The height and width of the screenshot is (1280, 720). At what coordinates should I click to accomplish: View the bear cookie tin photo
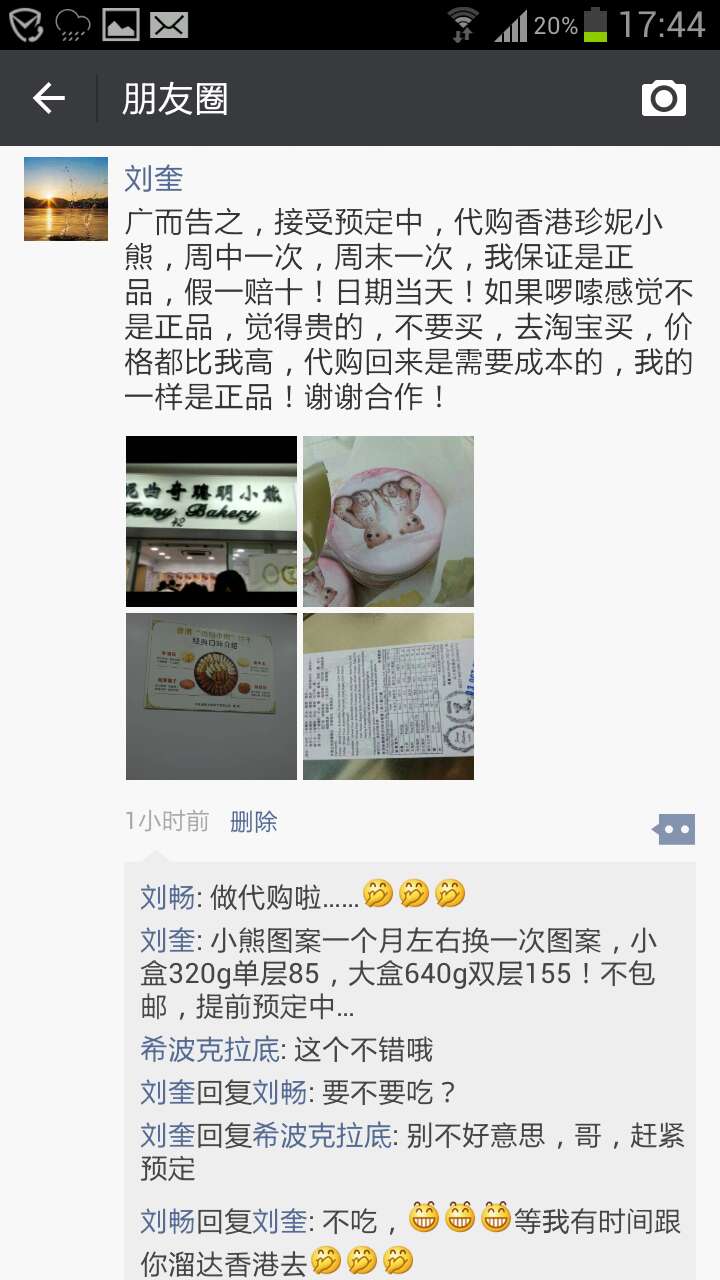388,521
